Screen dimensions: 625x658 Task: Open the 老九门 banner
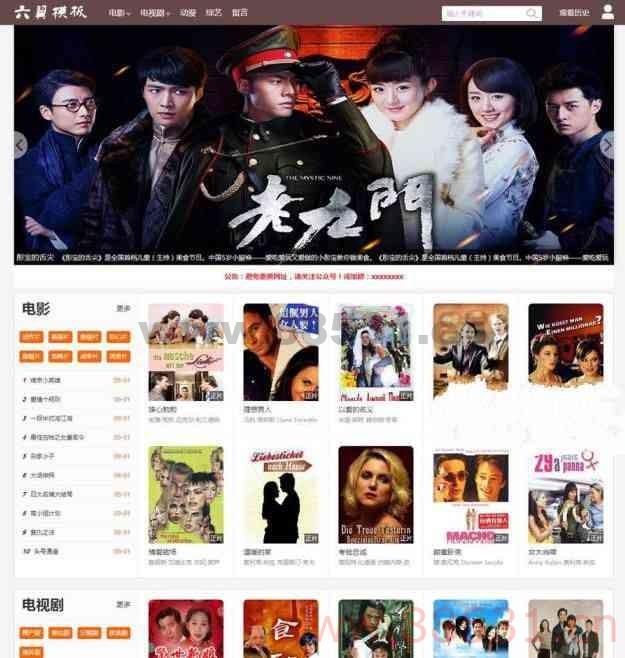click(313, 145)
